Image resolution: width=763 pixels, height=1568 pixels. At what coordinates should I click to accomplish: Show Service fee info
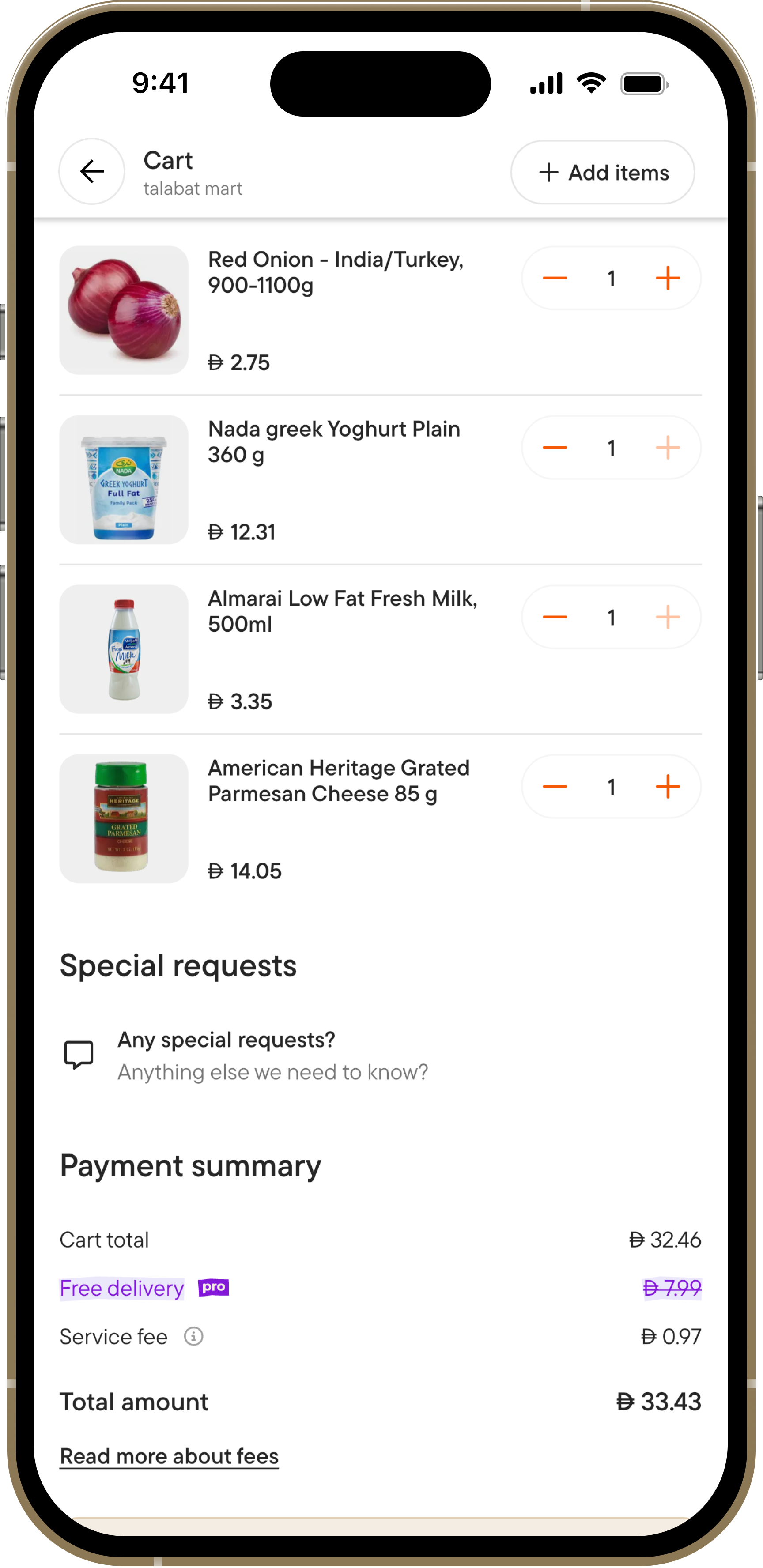tap(194, 1337)
